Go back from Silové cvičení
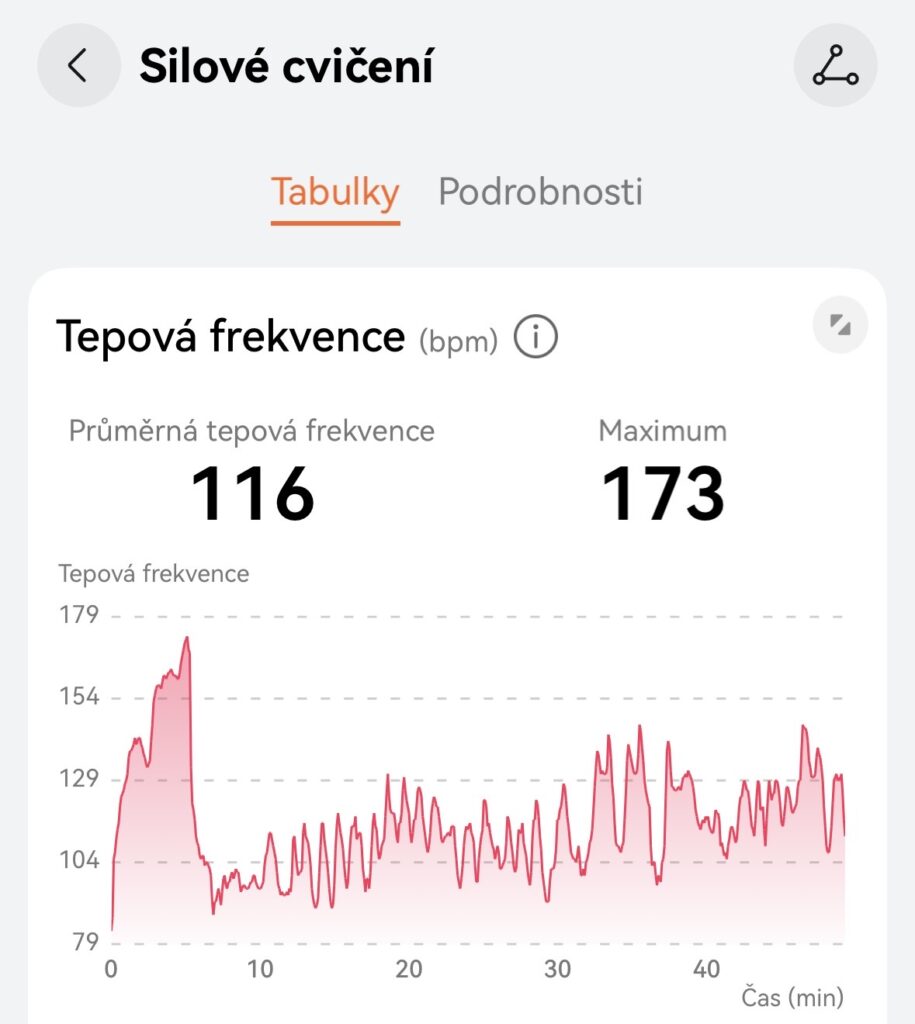The width and height of the screenshot is (915, 1024). (x=78, y=66)
